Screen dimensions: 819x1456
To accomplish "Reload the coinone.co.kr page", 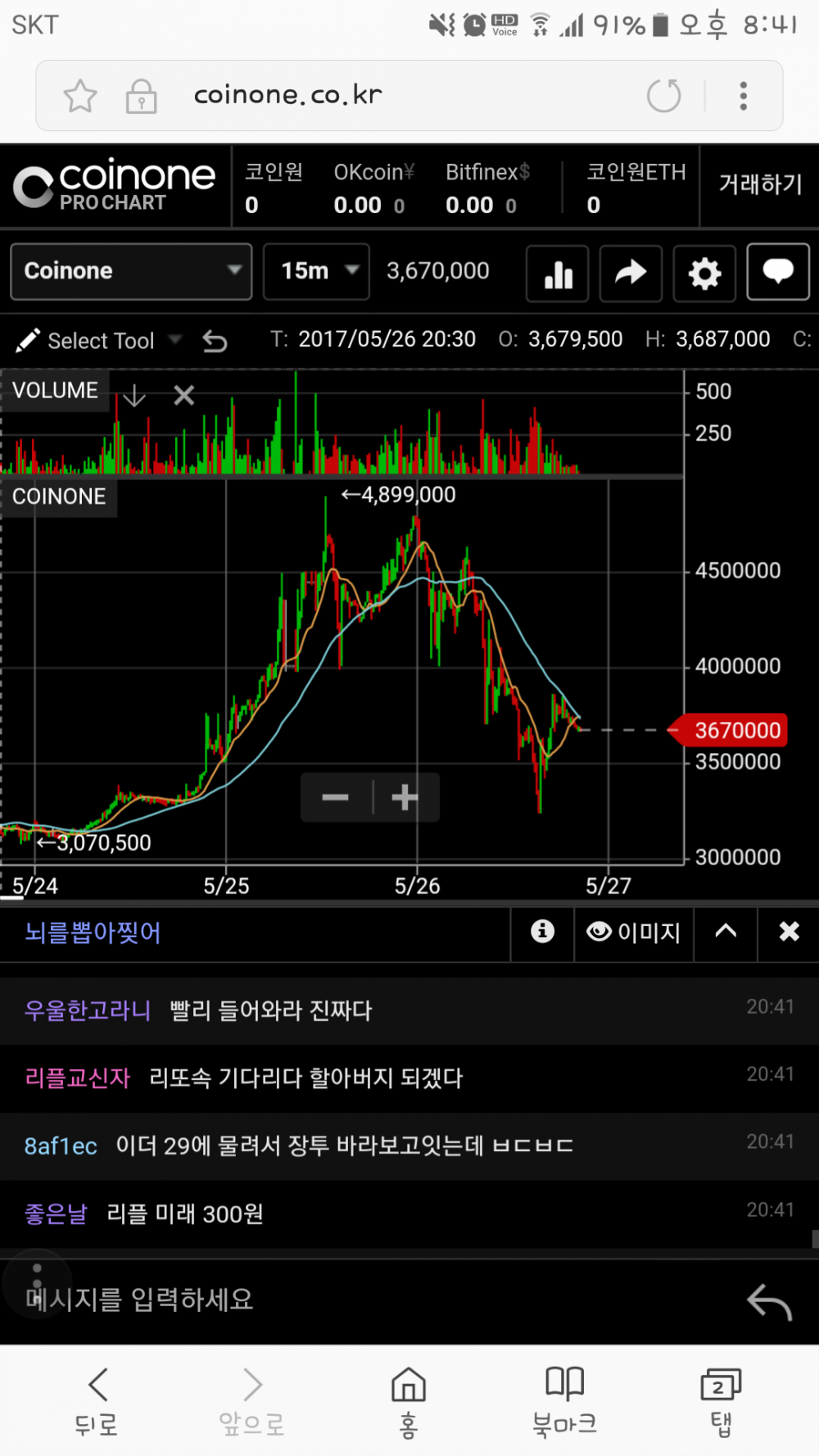I will [x=663, y=96].
